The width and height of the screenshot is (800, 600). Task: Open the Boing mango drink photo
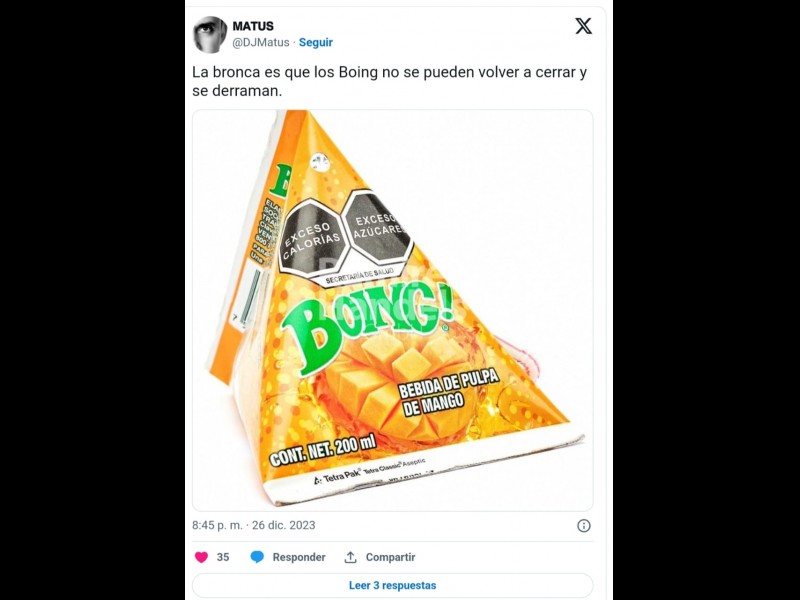[x=392, y=310]
